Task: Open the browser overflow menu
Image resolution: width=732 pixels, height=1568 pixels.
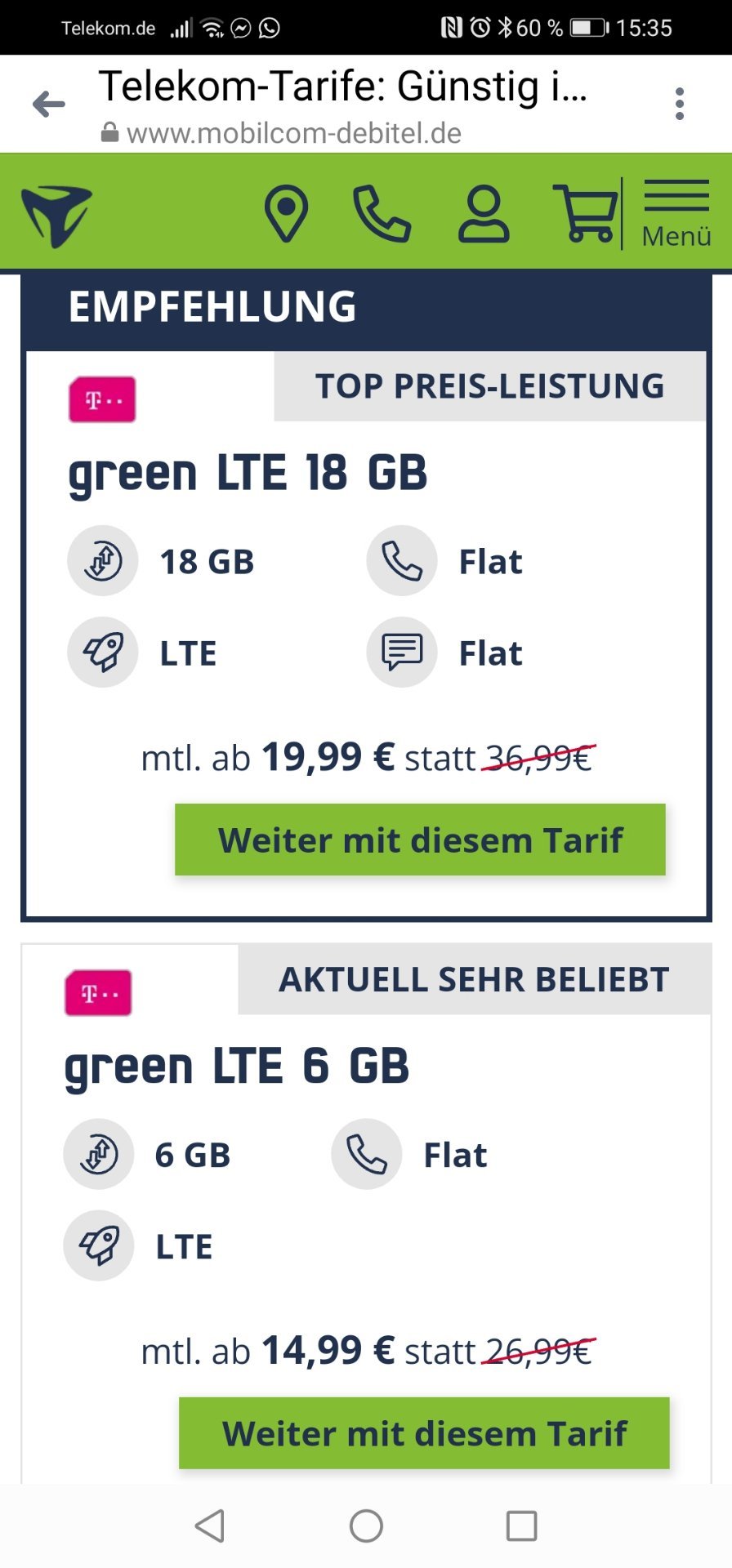Action: (680, 105)
